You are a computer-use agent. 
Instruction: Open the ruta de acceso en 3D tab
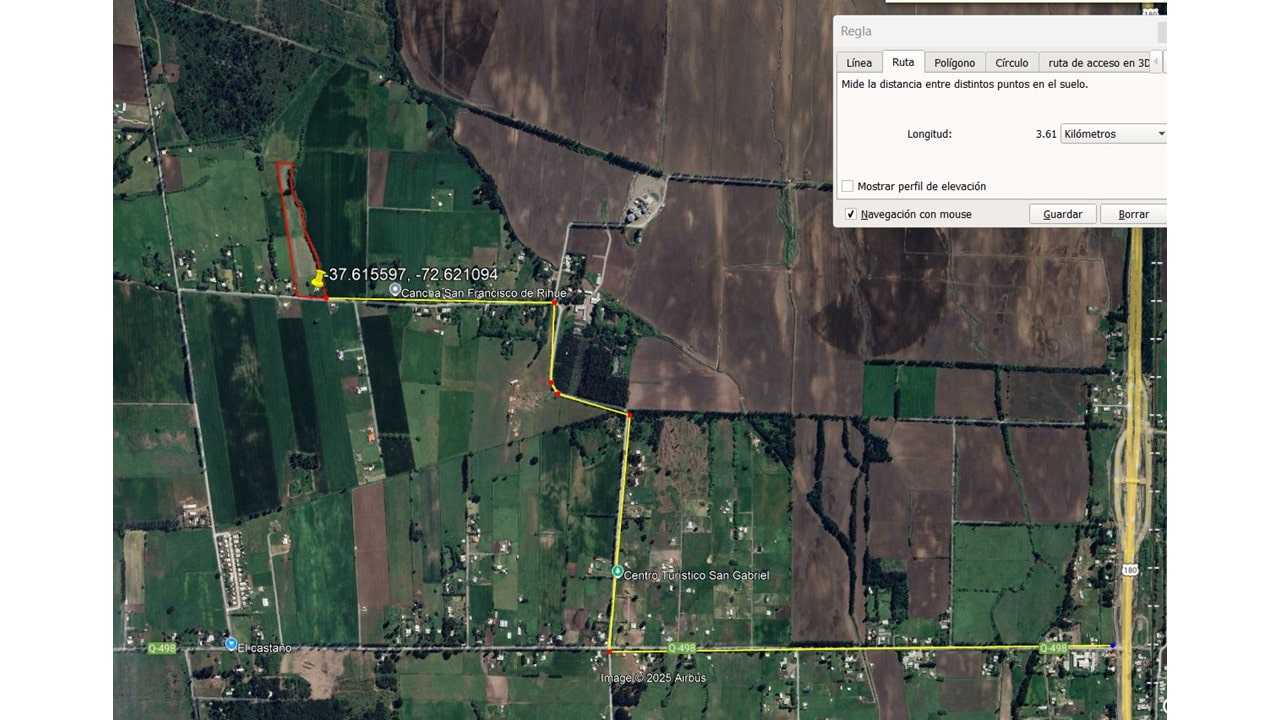(1098, 63)
